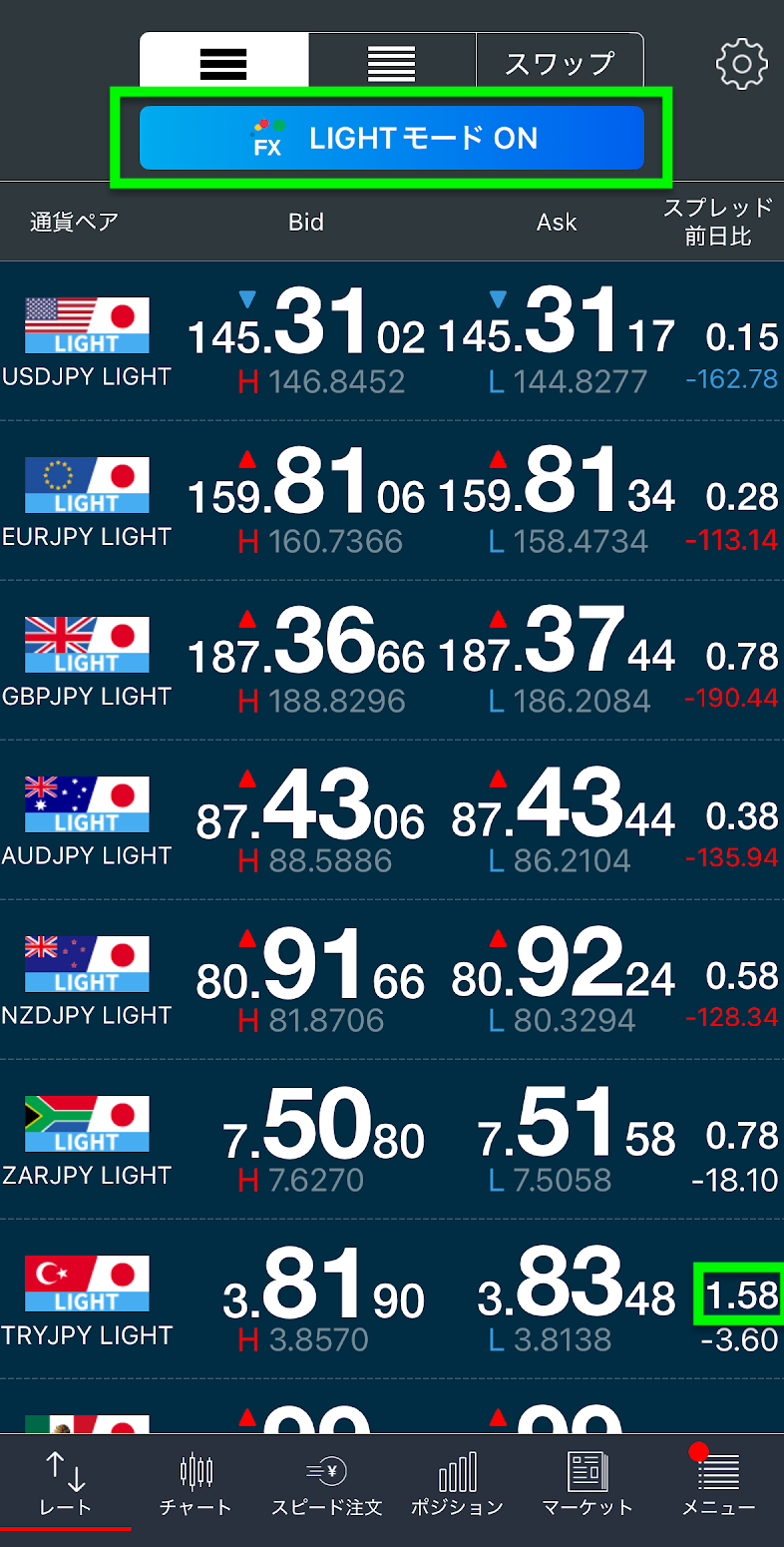
Task: Open the settings gear icon
Action: 742,65
